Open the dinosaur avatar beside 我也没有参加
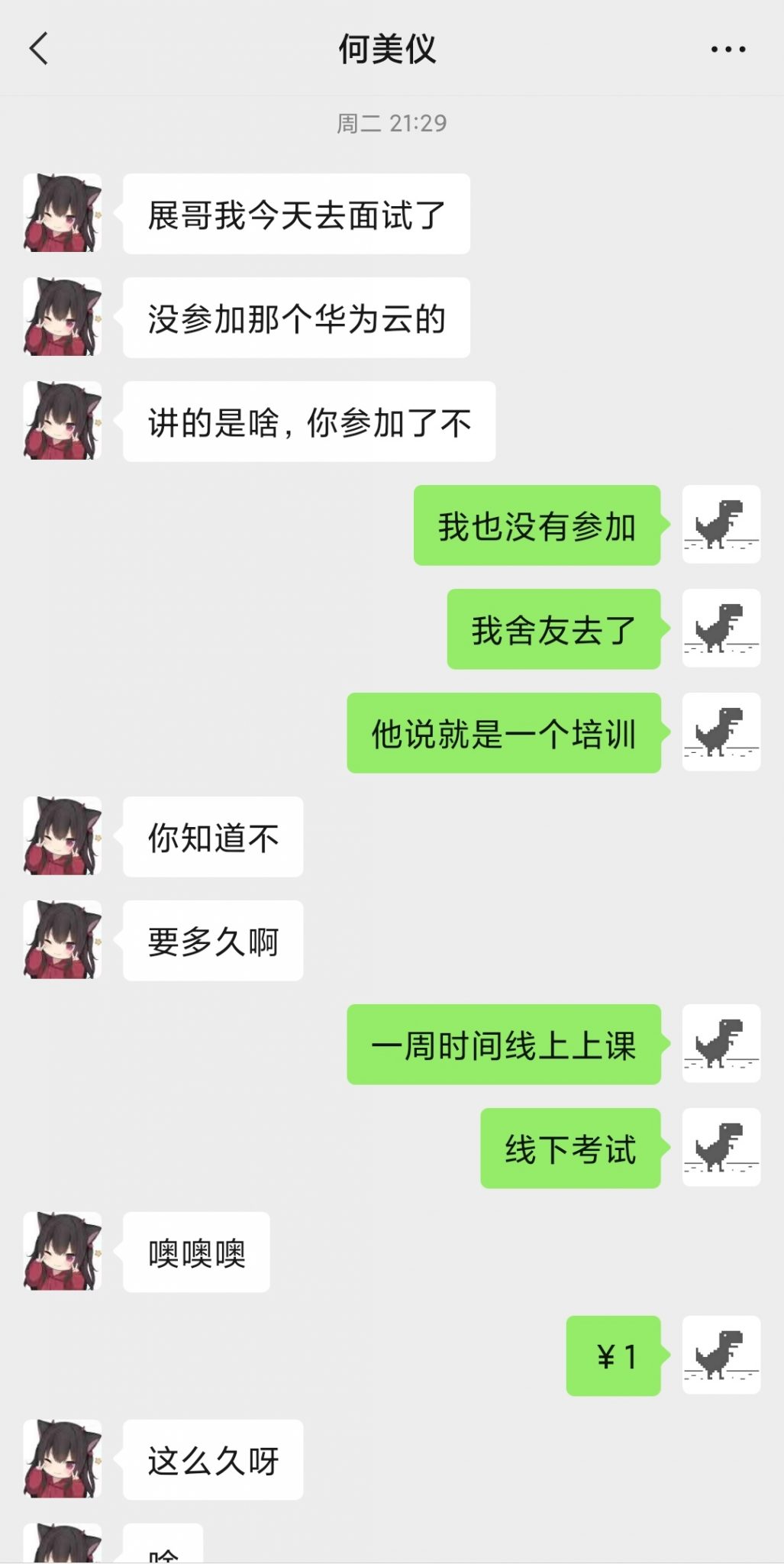The width and height of the screenshot is (784, 1564). [x=721, y=525]
